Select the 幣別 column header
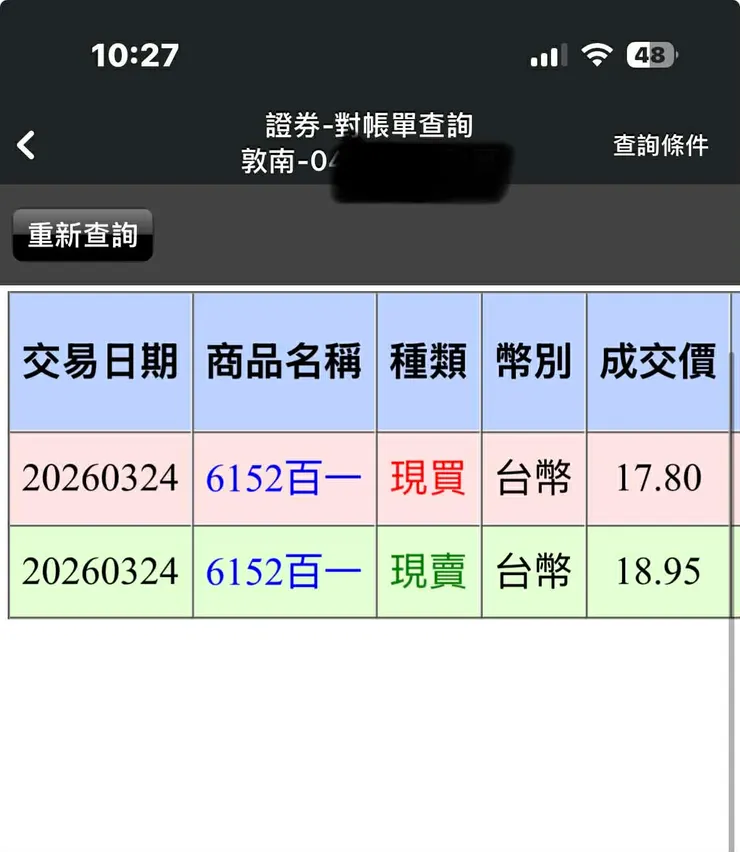Image resolution: width=740 pixels, height=852 pixels. pyautogui.click(x=533, y=360)
